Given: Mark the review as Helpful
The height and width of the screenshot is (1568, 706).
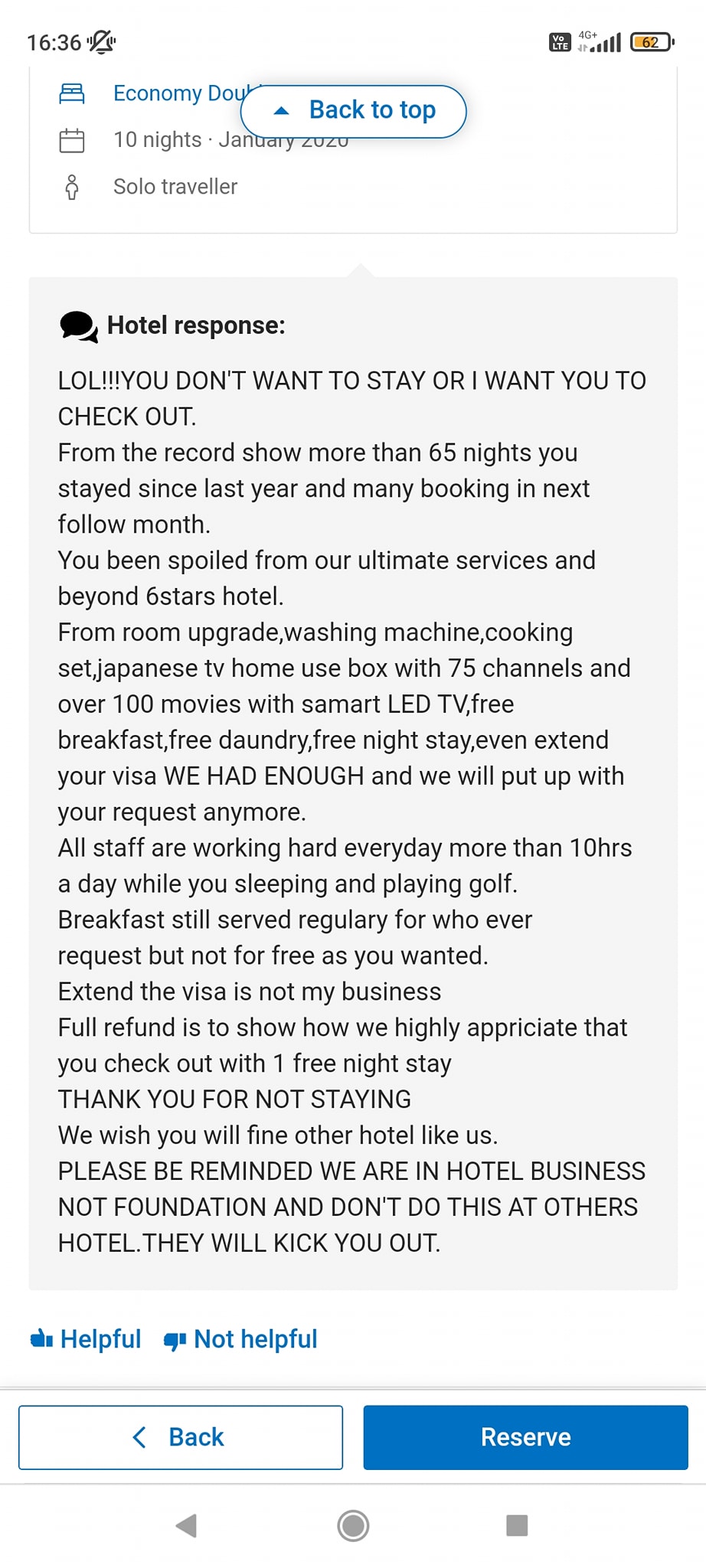Looking at the screenshot, I should 86,1339.
